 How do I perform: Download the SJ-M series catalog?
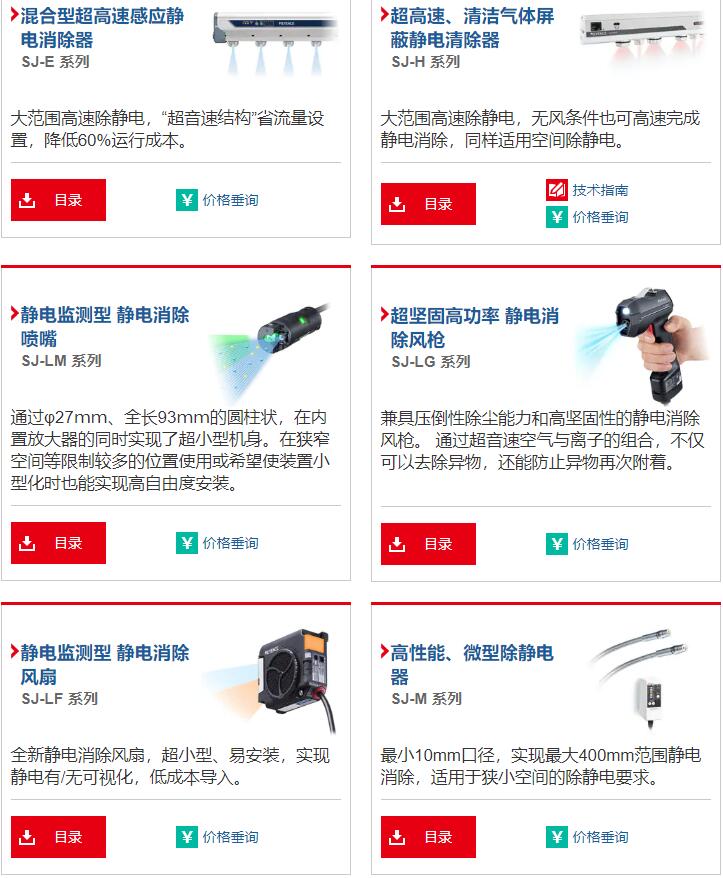(x=428, y=837)
